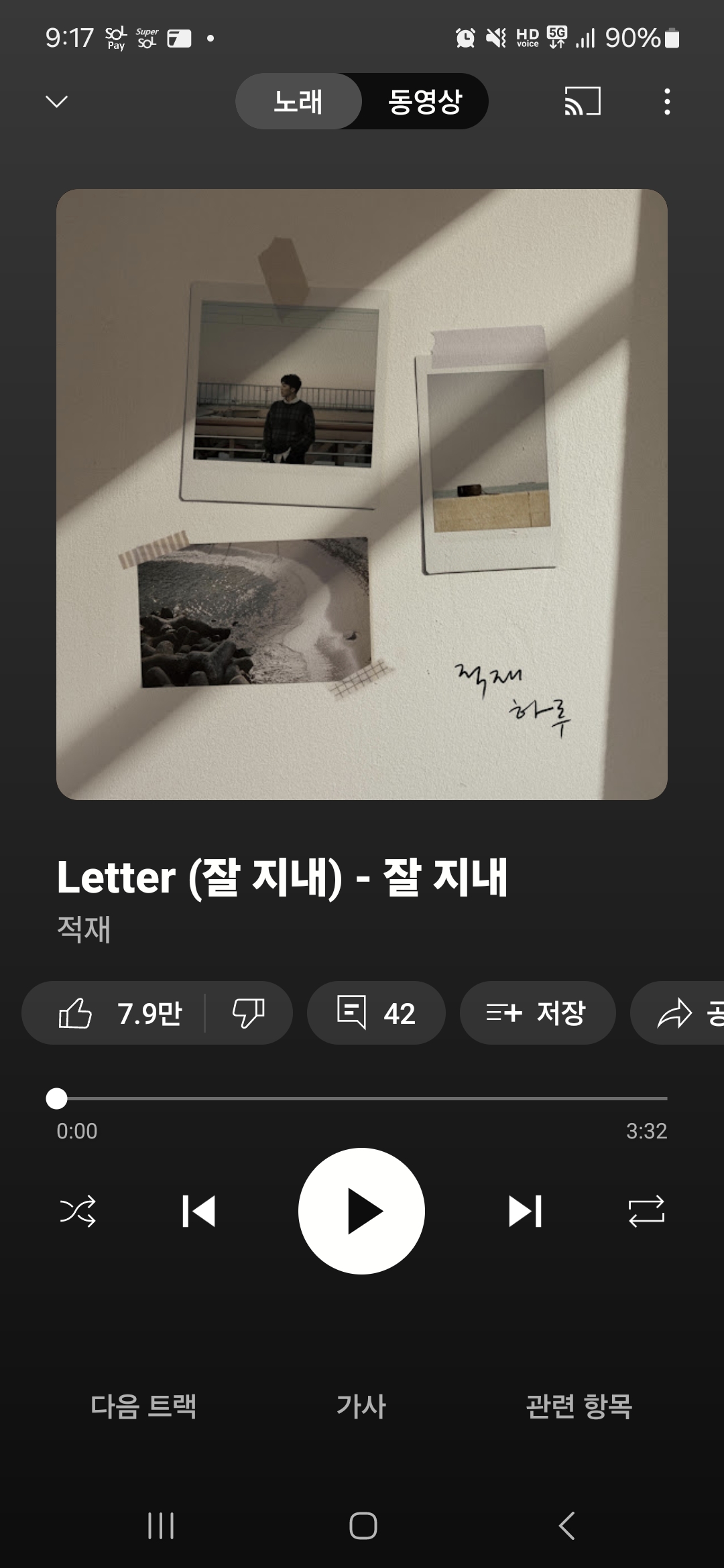This screenshot has height=1568, width=724.
Task: Open the artist 적재 link
Action: pos(84,929)
